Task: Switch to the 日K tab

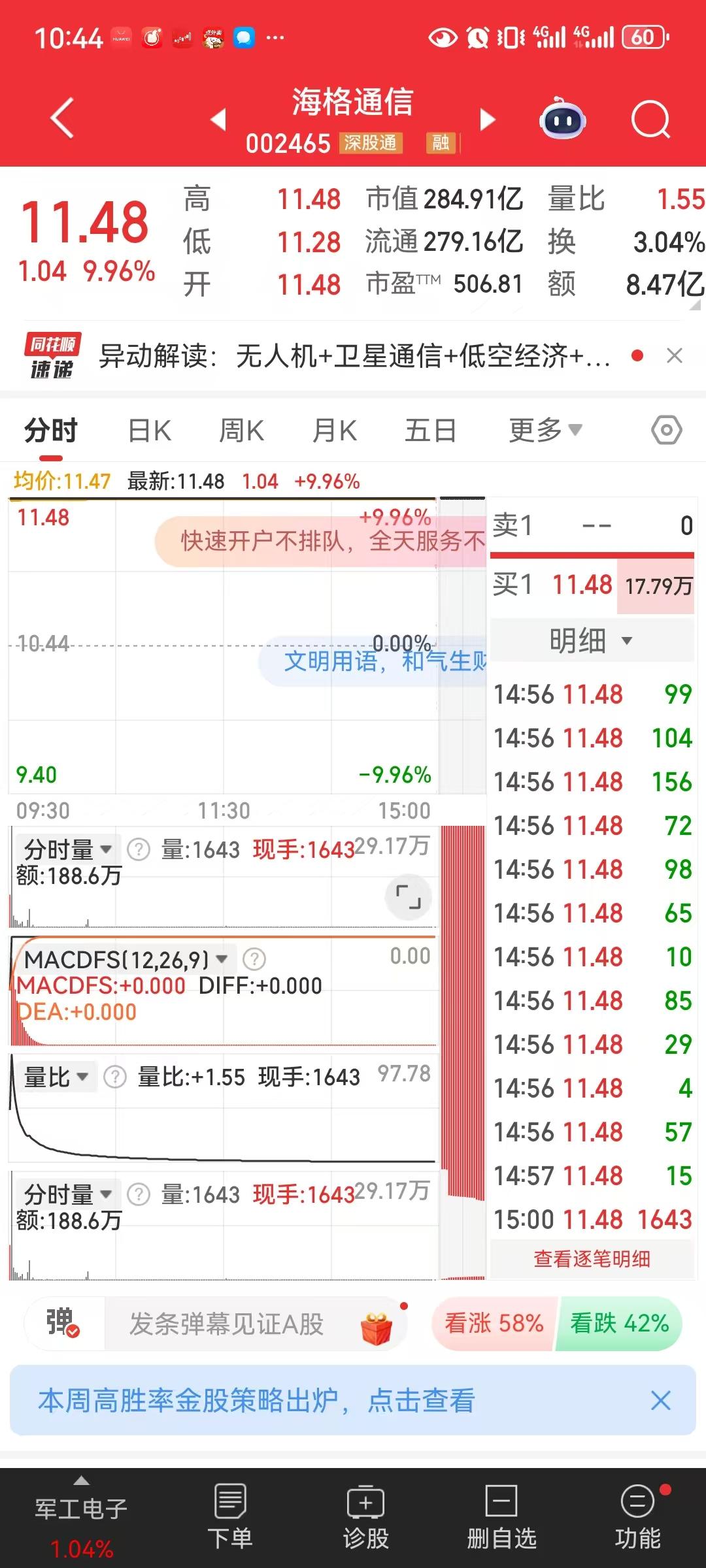Action: point(149,429)
